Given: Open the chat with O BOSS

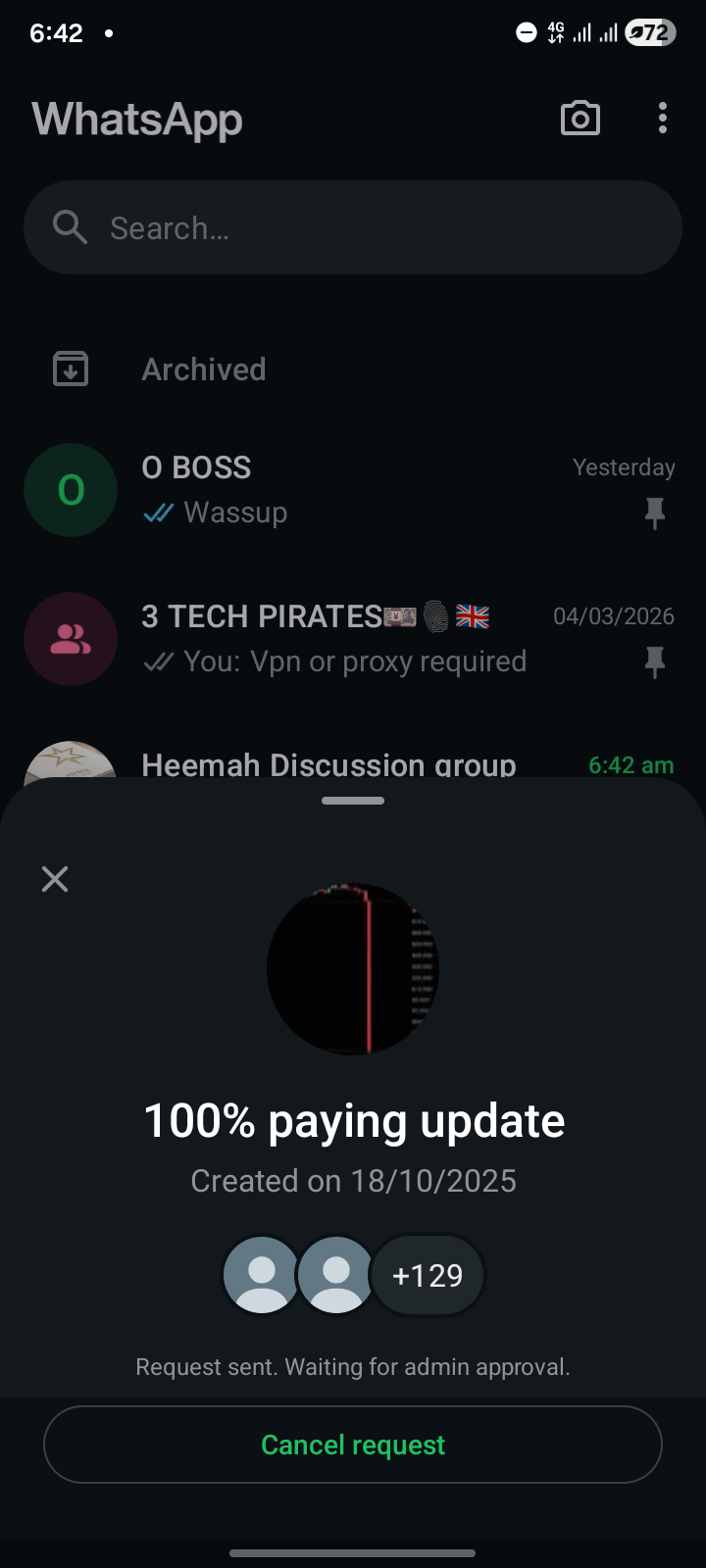Looking at the screenshot, I should coord(353,490).
